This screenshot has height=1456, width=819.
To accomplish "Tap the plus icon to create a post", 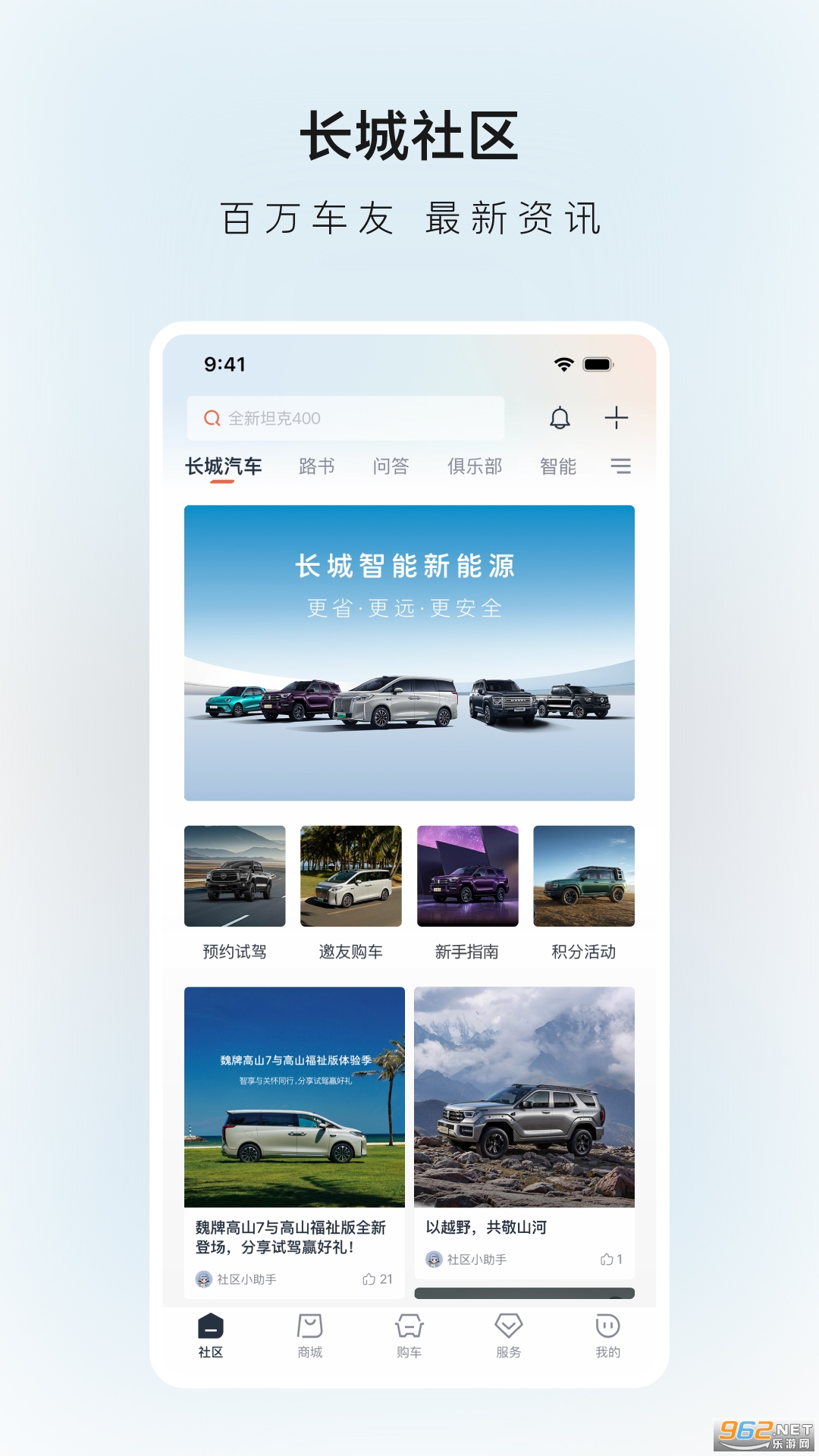I will [x=616, y=419].
